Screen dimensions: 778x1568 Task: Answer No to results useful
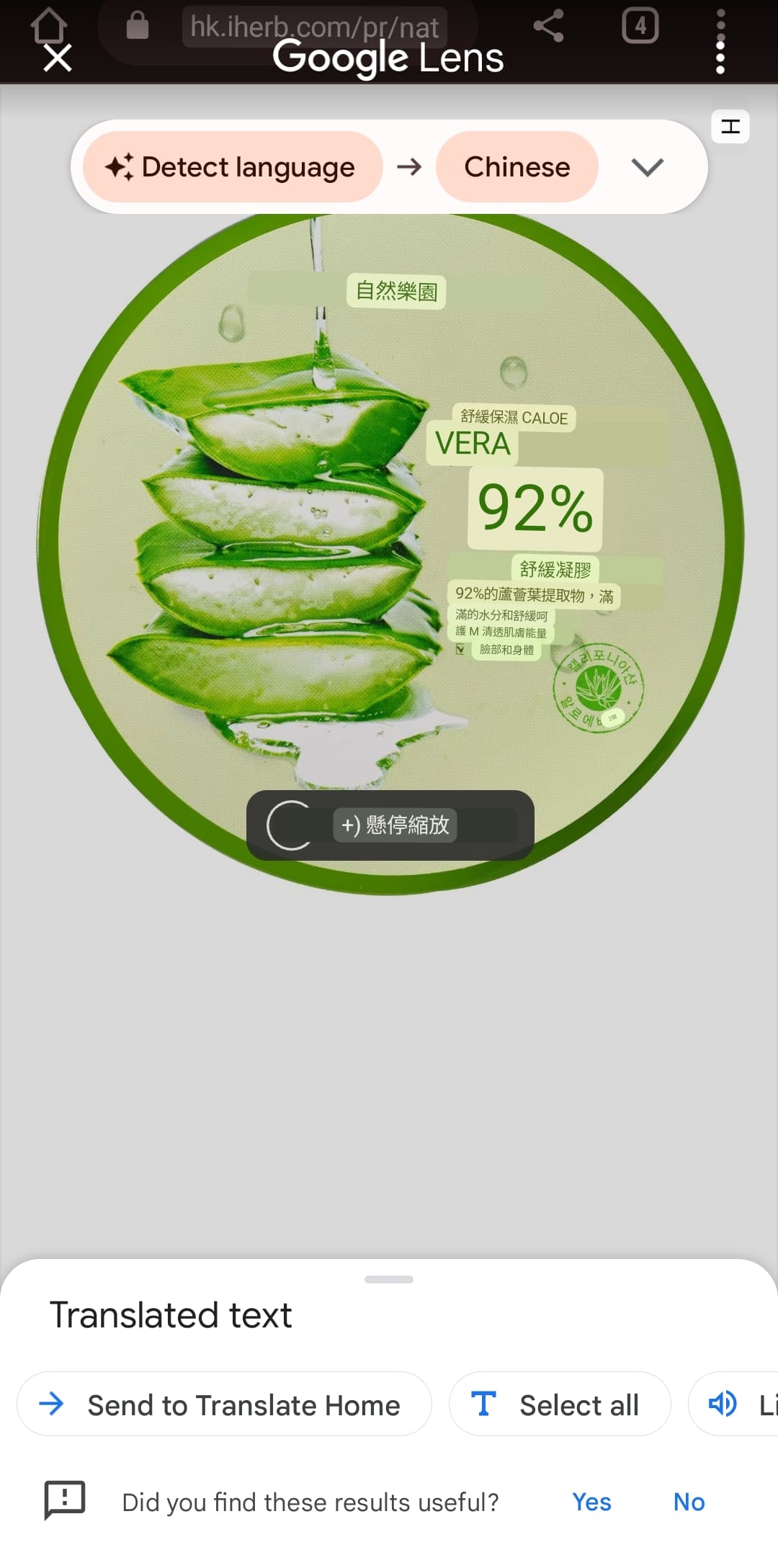tap(689, 1502)
